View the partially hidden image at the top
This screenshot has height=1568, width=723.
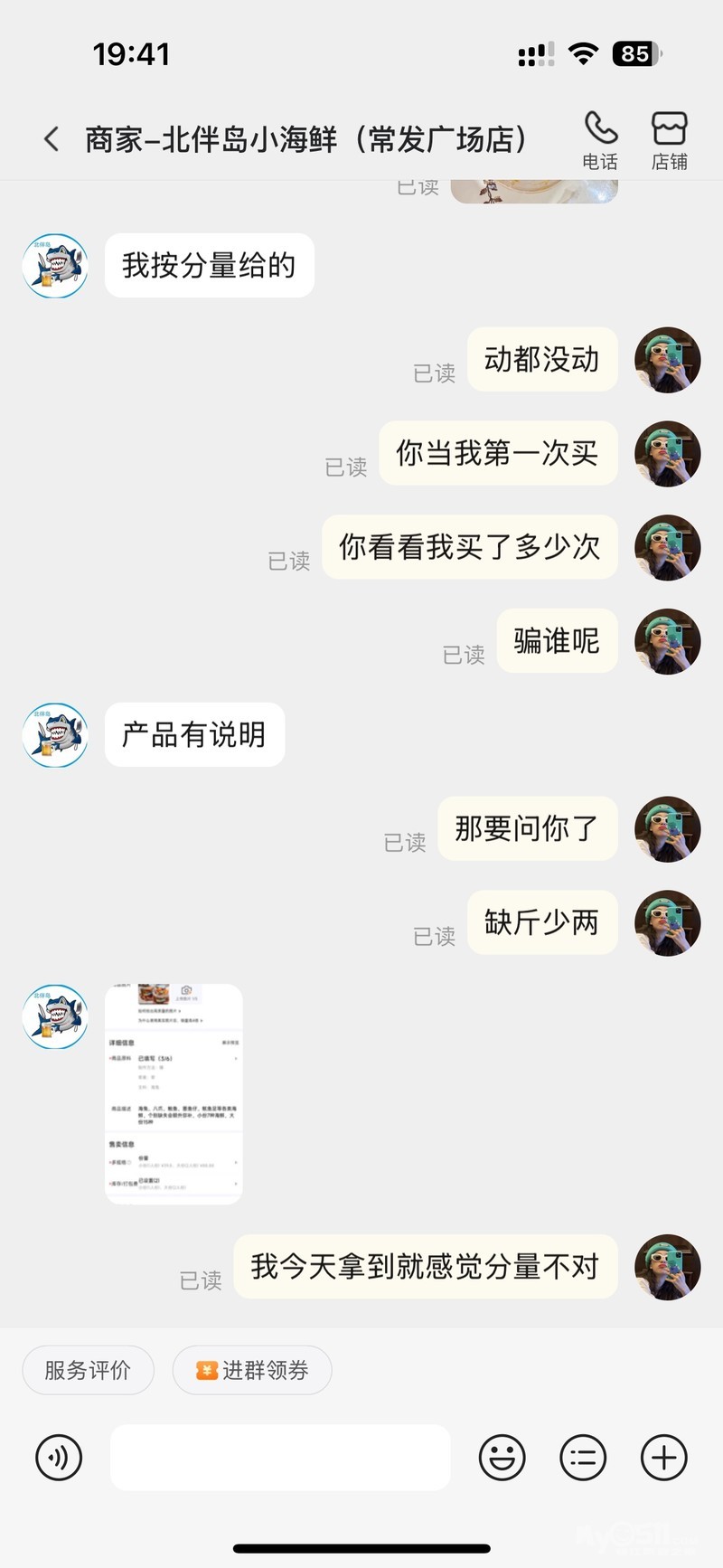pos(534,191)
